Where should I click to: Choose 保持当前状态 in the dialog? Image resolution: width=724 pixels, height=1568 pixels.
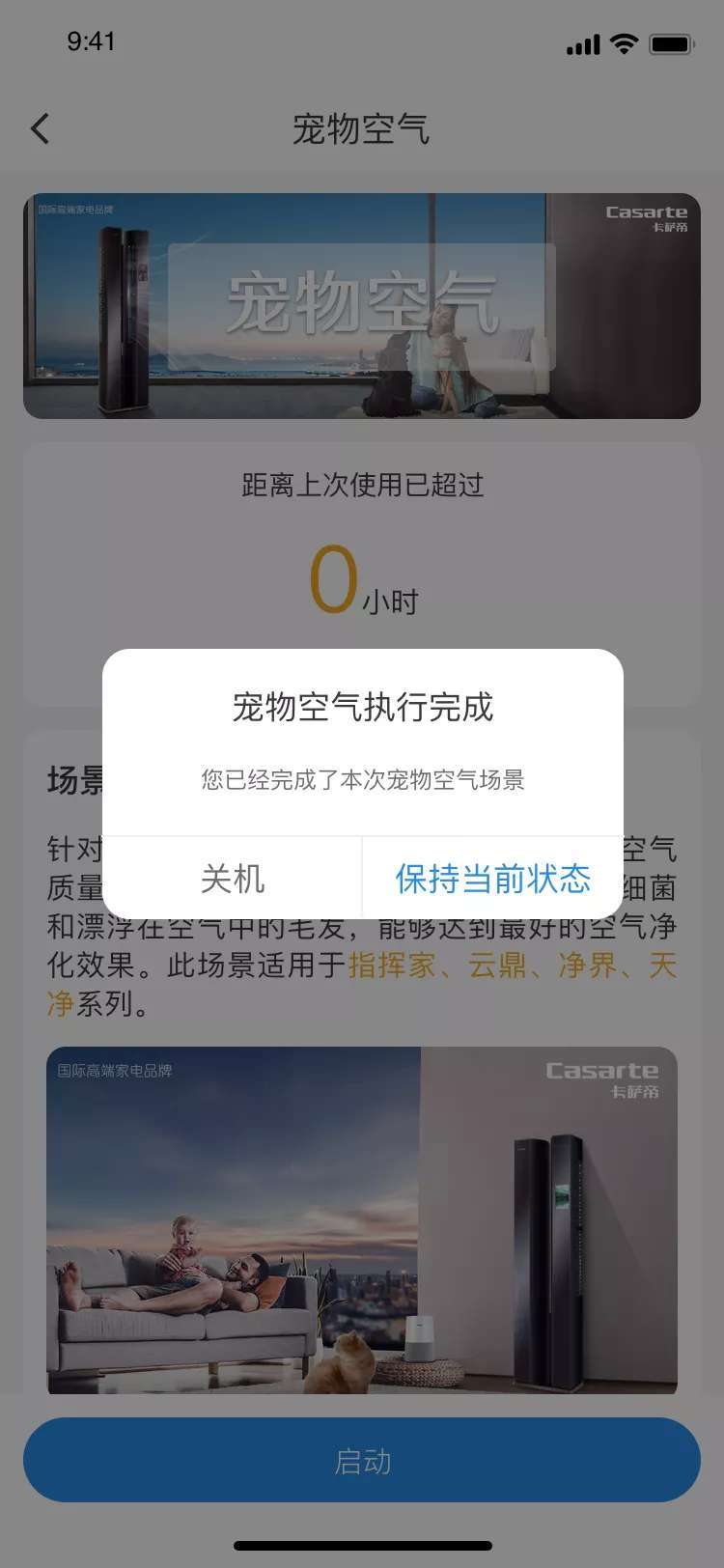492,879
